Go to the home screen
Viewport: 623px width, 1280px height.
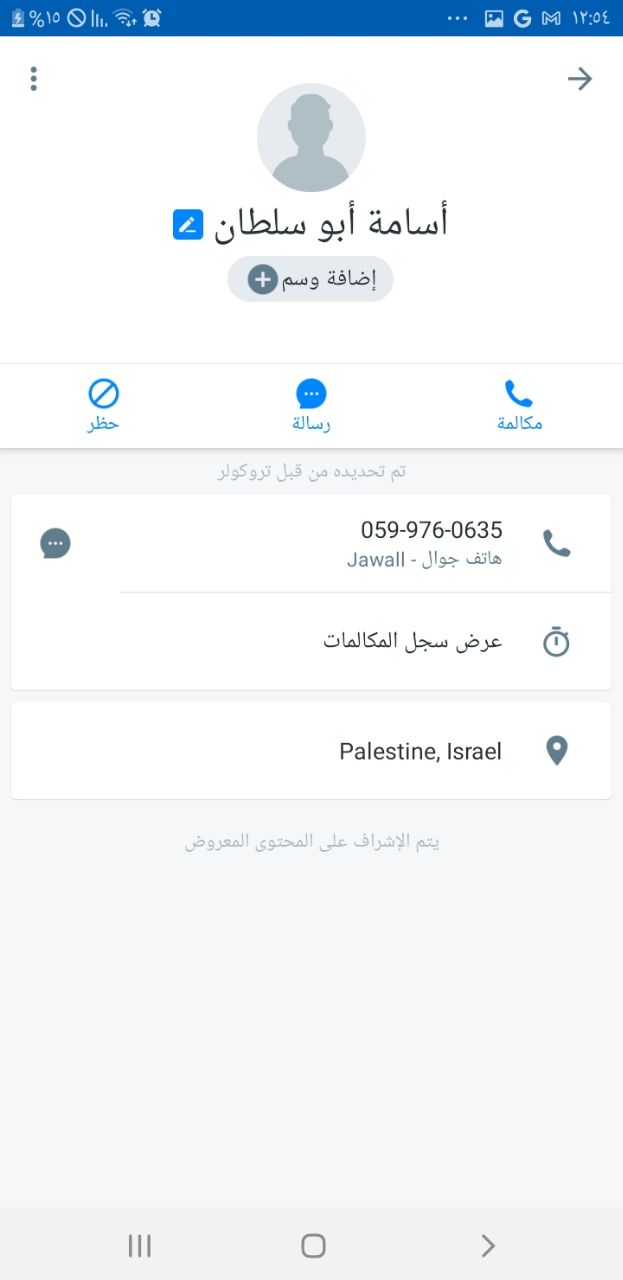coord(313,1245)
